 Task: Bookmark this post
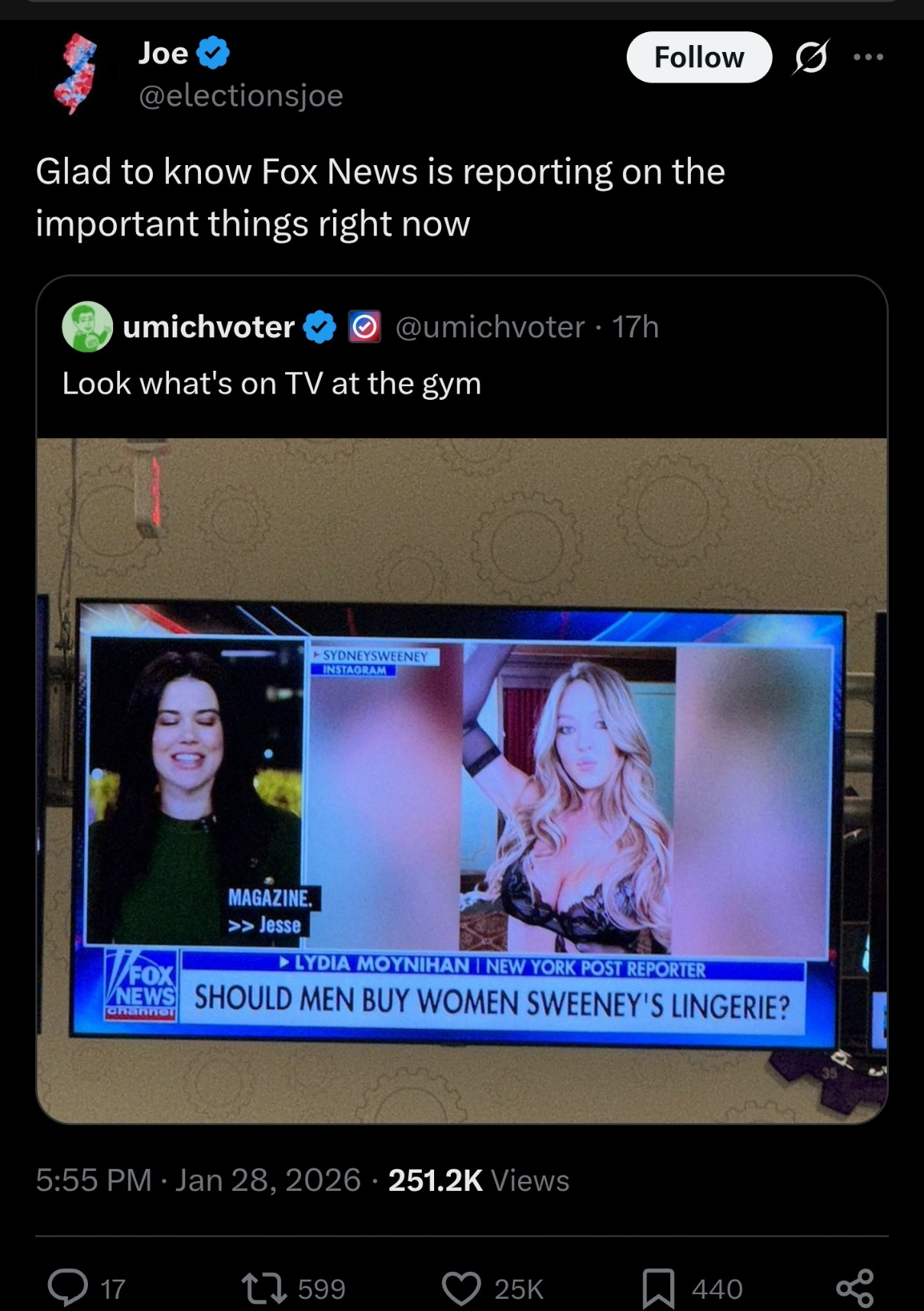(x=658, y=1288)
